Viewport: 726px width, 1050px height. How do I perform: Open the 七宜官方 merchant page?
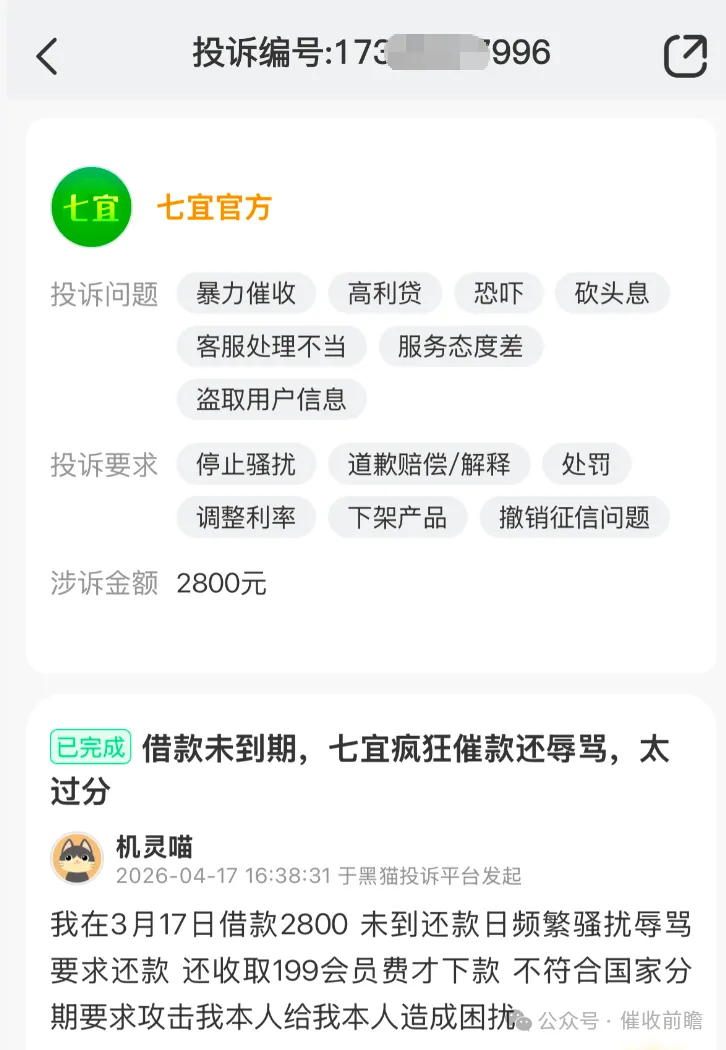pyautogui.click(x=214, y=208)
